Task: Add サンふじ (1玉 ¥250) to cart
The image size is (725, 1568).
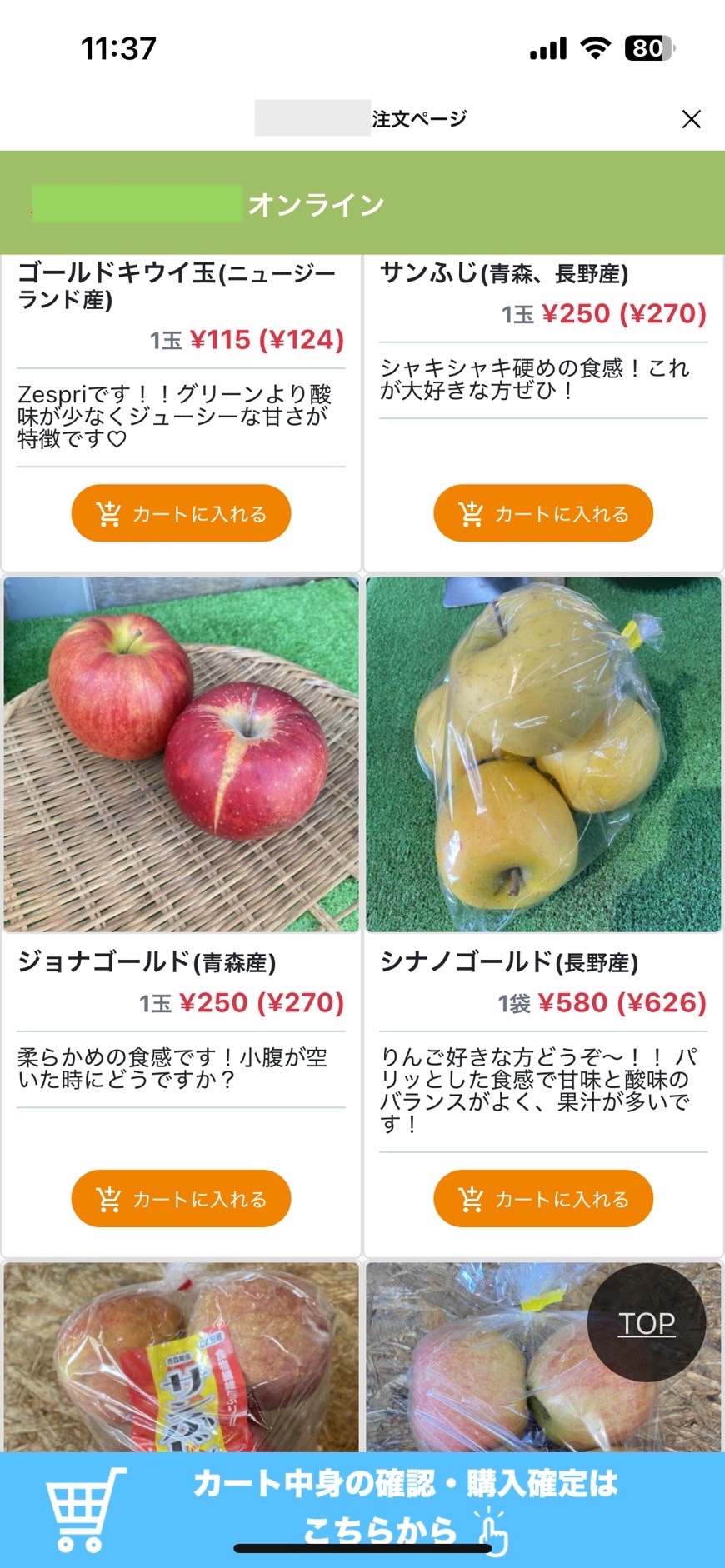Action: [543, 514]
